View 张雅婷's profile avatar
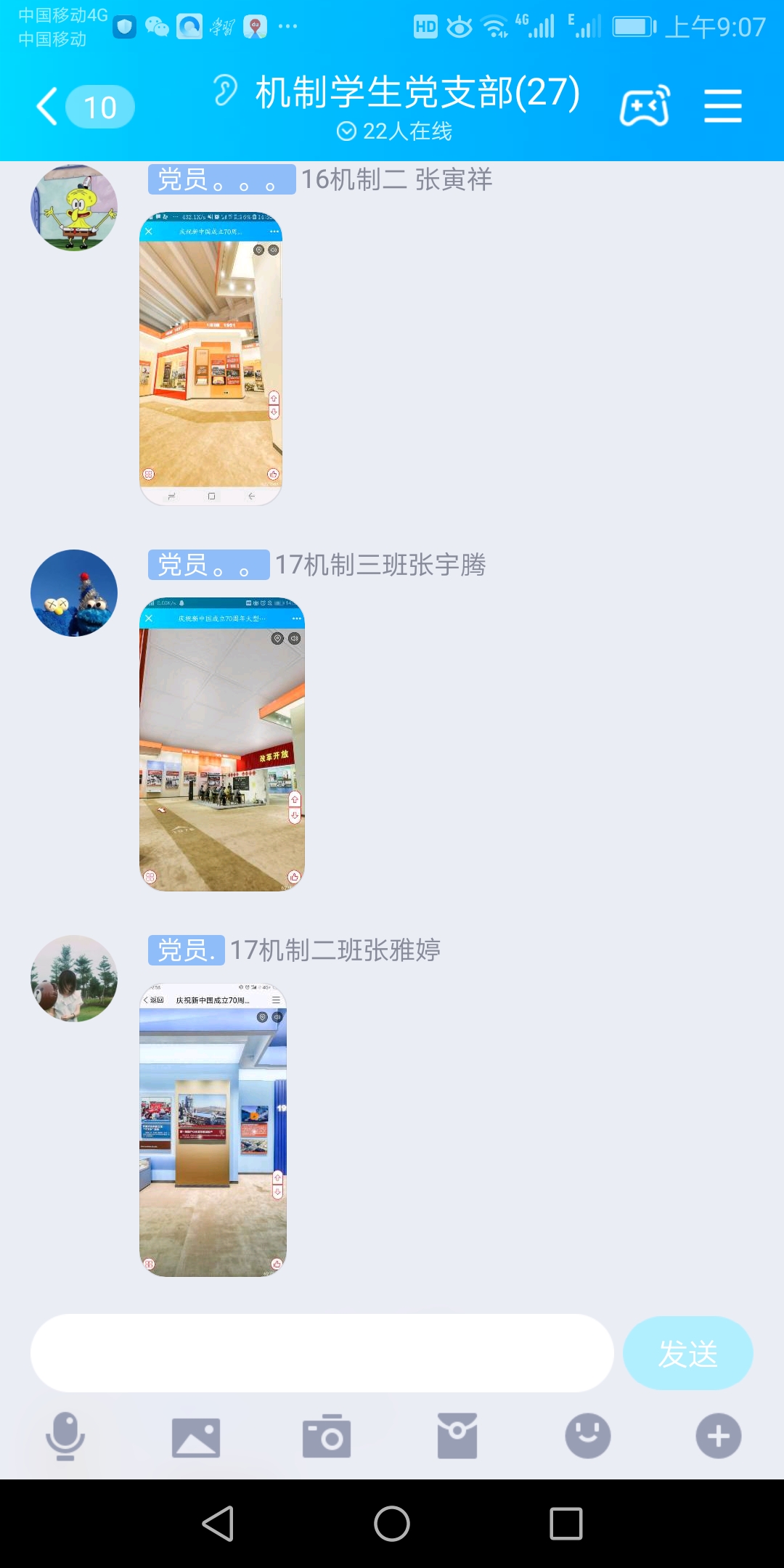Image resolution: width=784 pixels, height=1568 pixels. 74,979
